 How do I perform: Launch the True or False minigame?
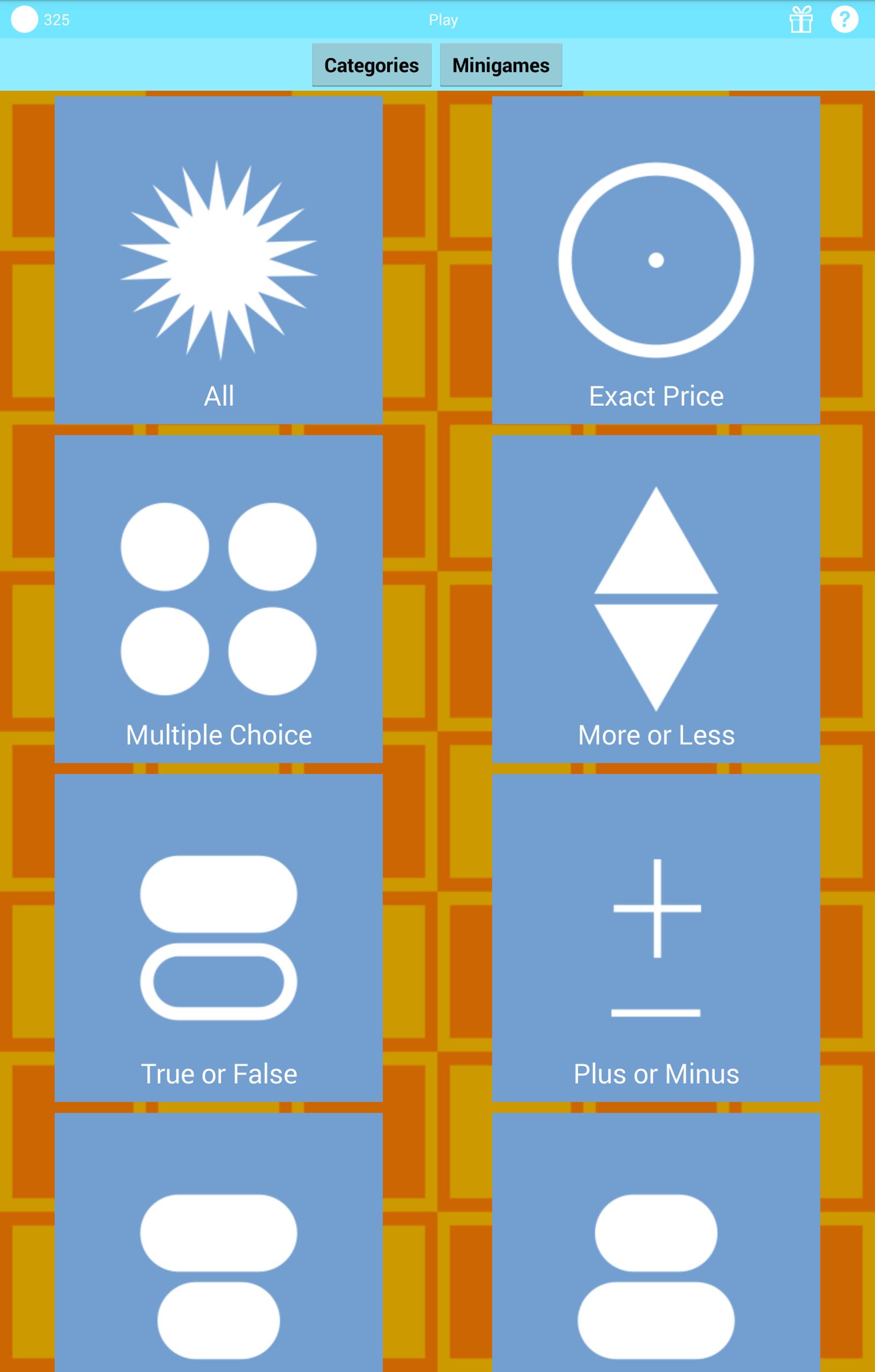[218, 938]
